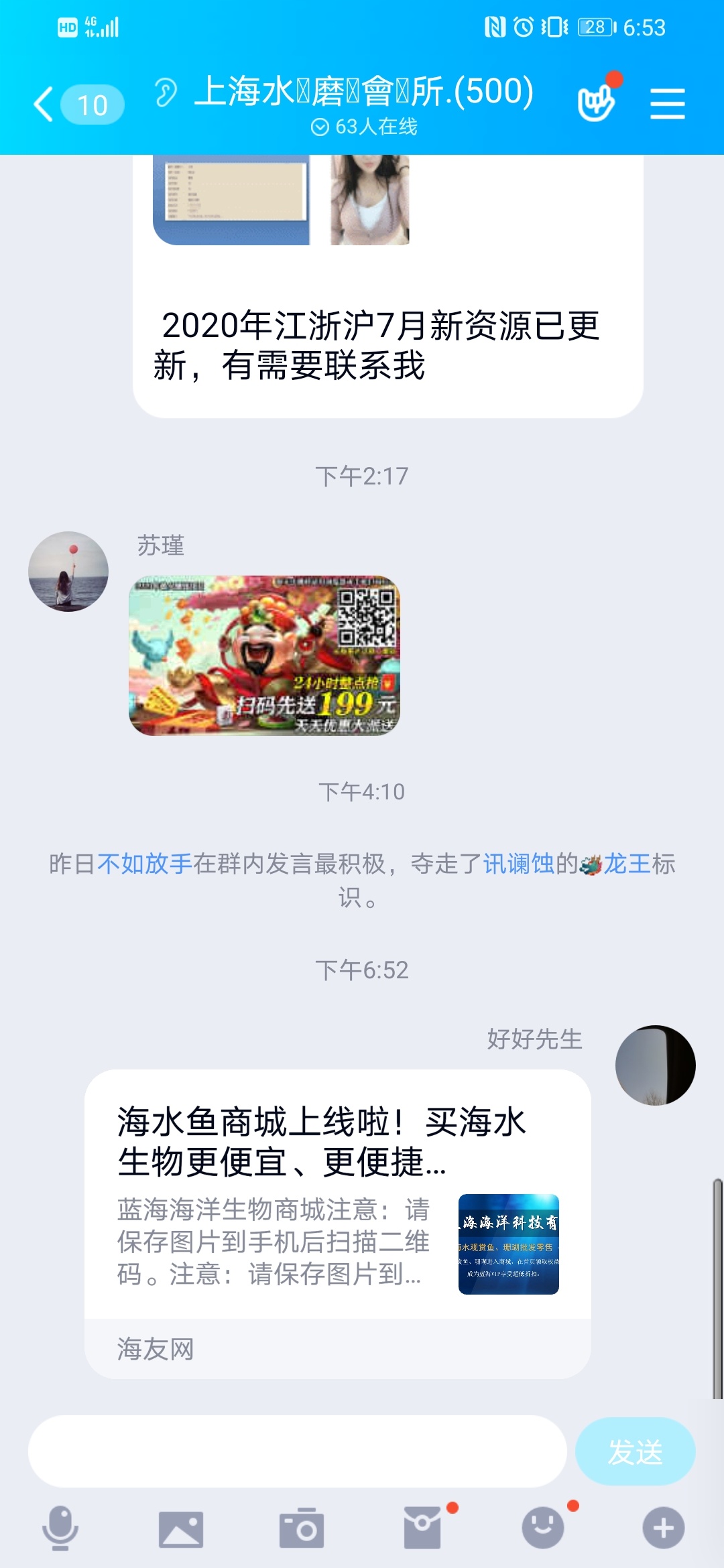Open the group menu with three lines
Image resolution: width=724 pixels, height=1568 pixels.
[667, 105]
